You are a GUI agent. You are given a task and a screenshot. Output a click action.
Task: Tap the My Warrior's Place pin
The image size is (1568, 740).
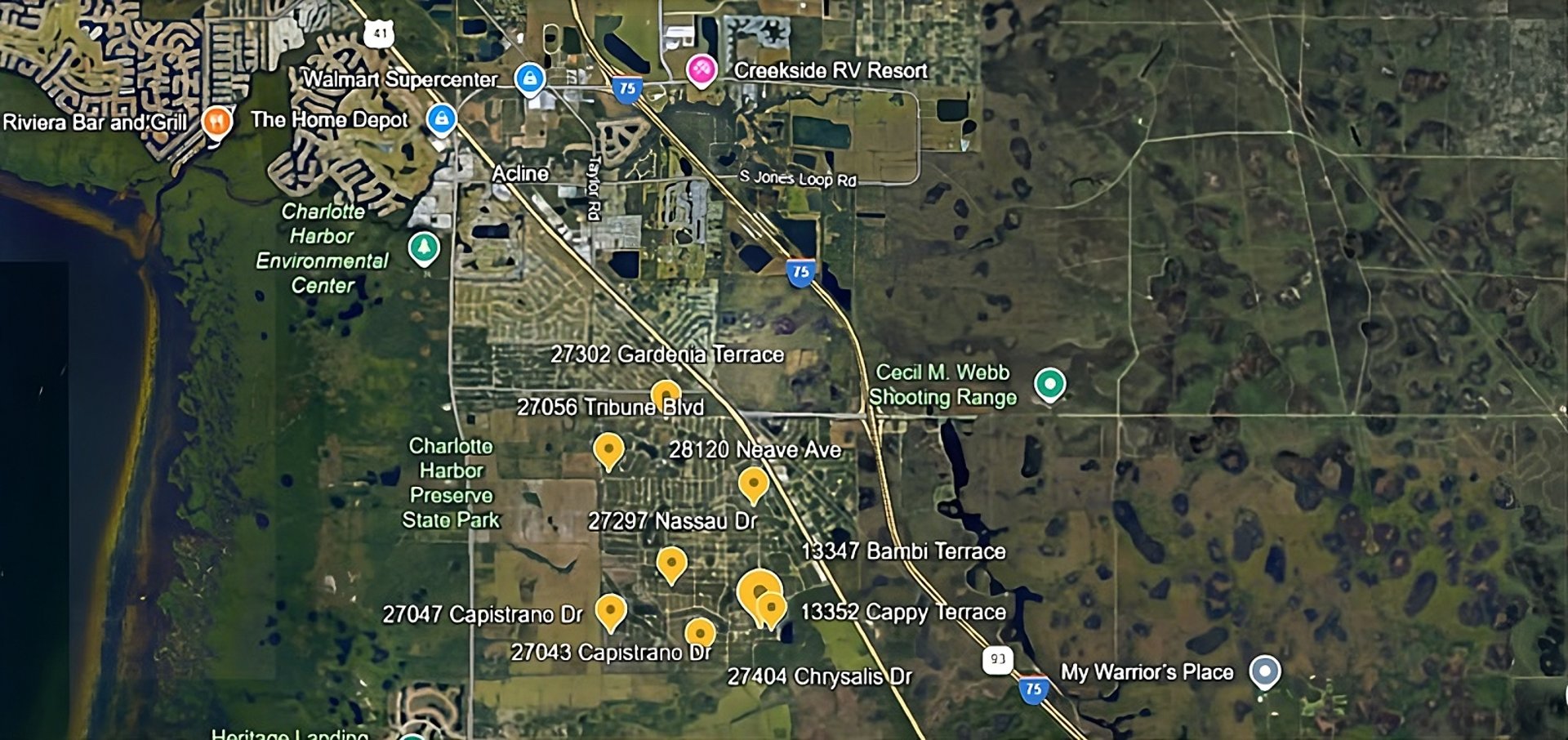click(1265, 671)
